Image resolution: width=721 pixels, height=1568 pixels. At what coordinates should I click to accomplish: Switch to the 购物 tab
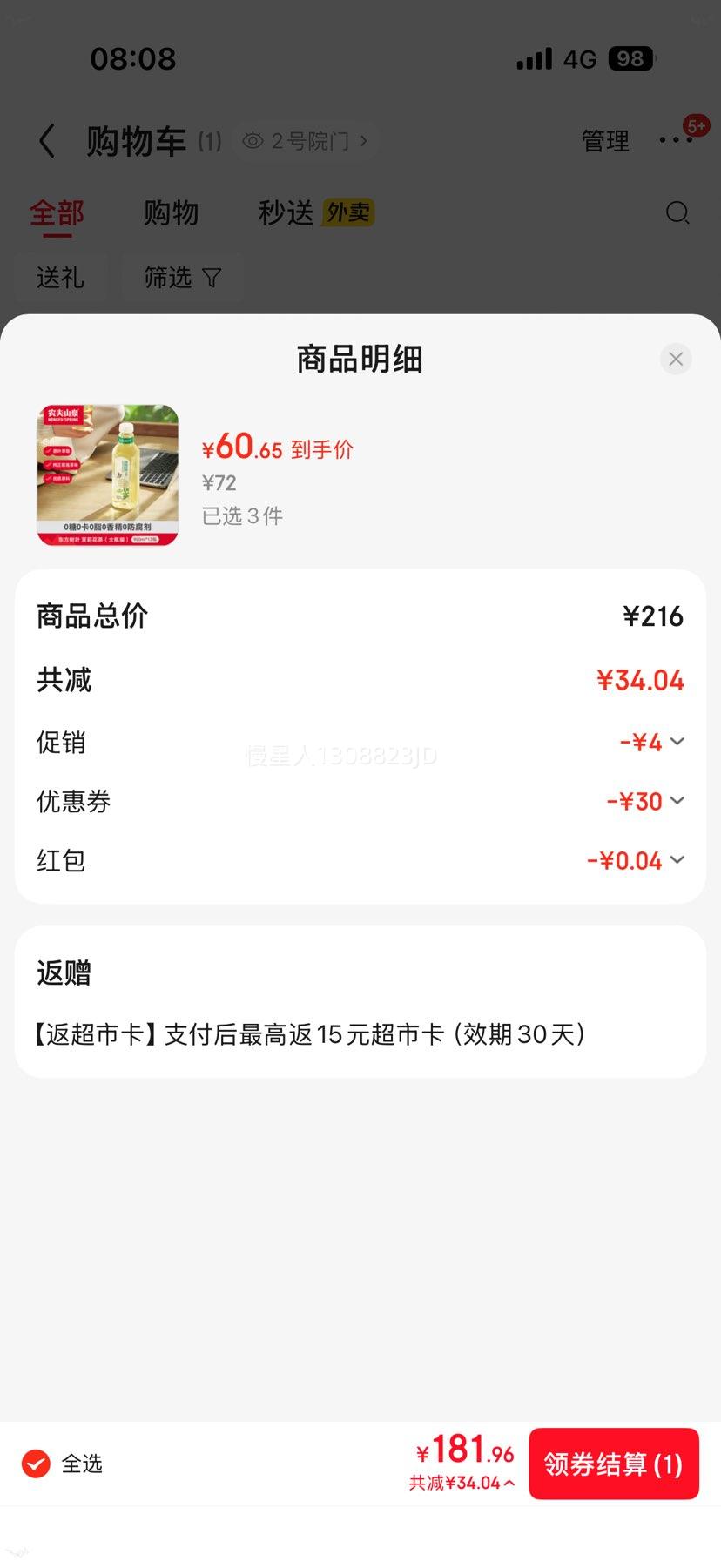[171, 213]
